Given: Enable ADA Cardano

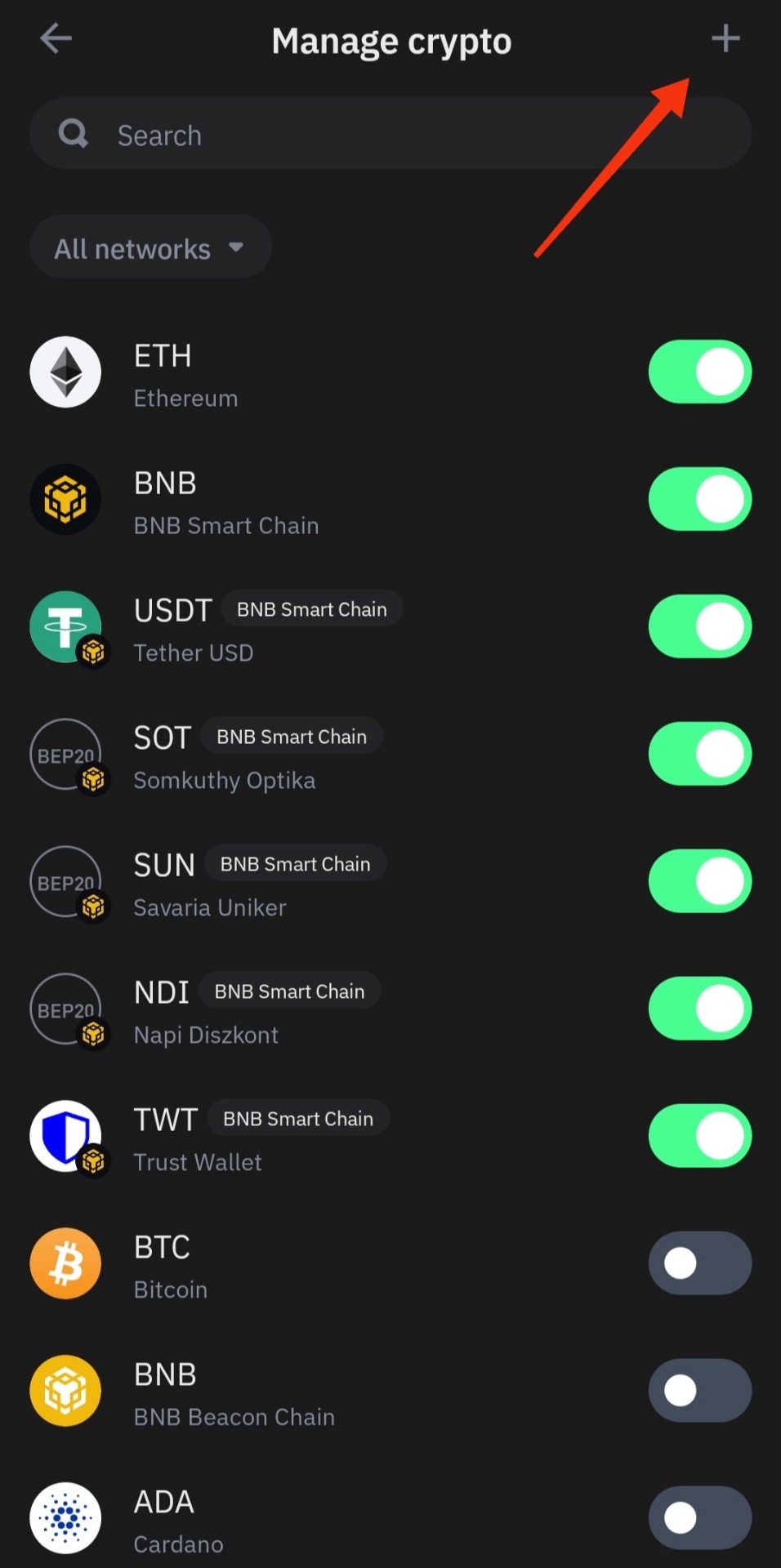Looking at the screenshot, I should point(699,1518).
